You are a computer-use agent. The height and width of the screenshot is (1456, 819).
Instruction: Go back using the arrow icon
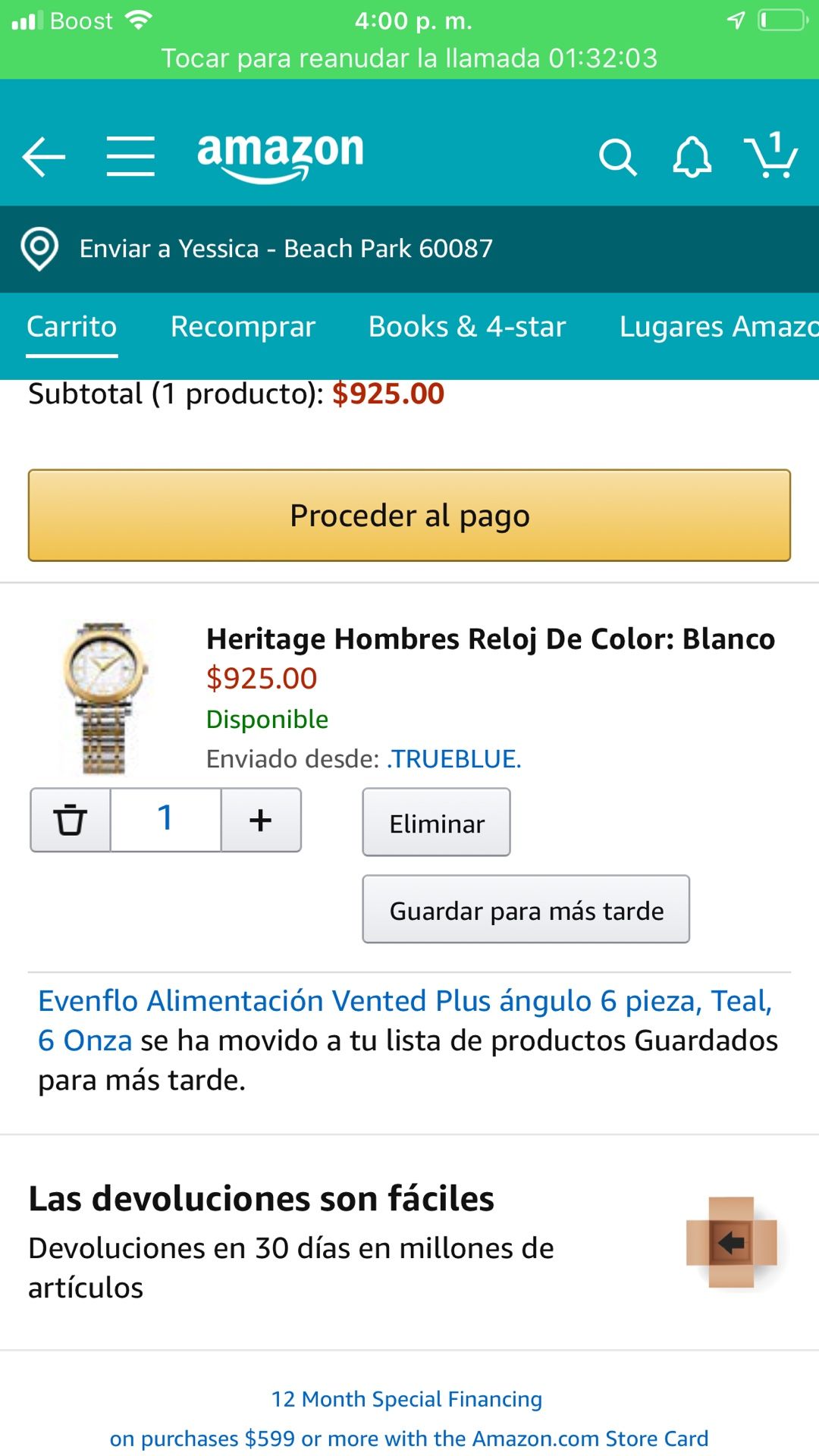click(43, 157)
